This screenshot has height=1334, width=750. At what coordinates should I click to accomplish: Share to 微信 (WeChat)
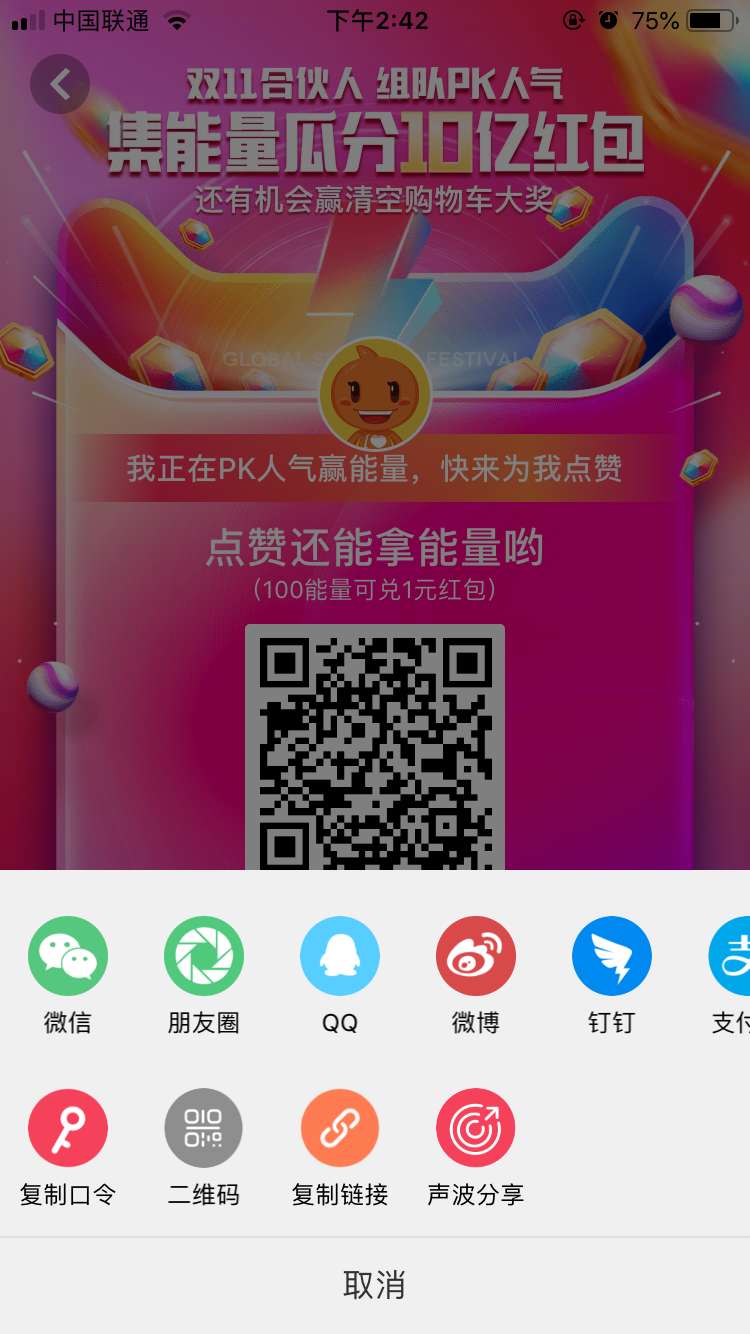click(67, 955)
